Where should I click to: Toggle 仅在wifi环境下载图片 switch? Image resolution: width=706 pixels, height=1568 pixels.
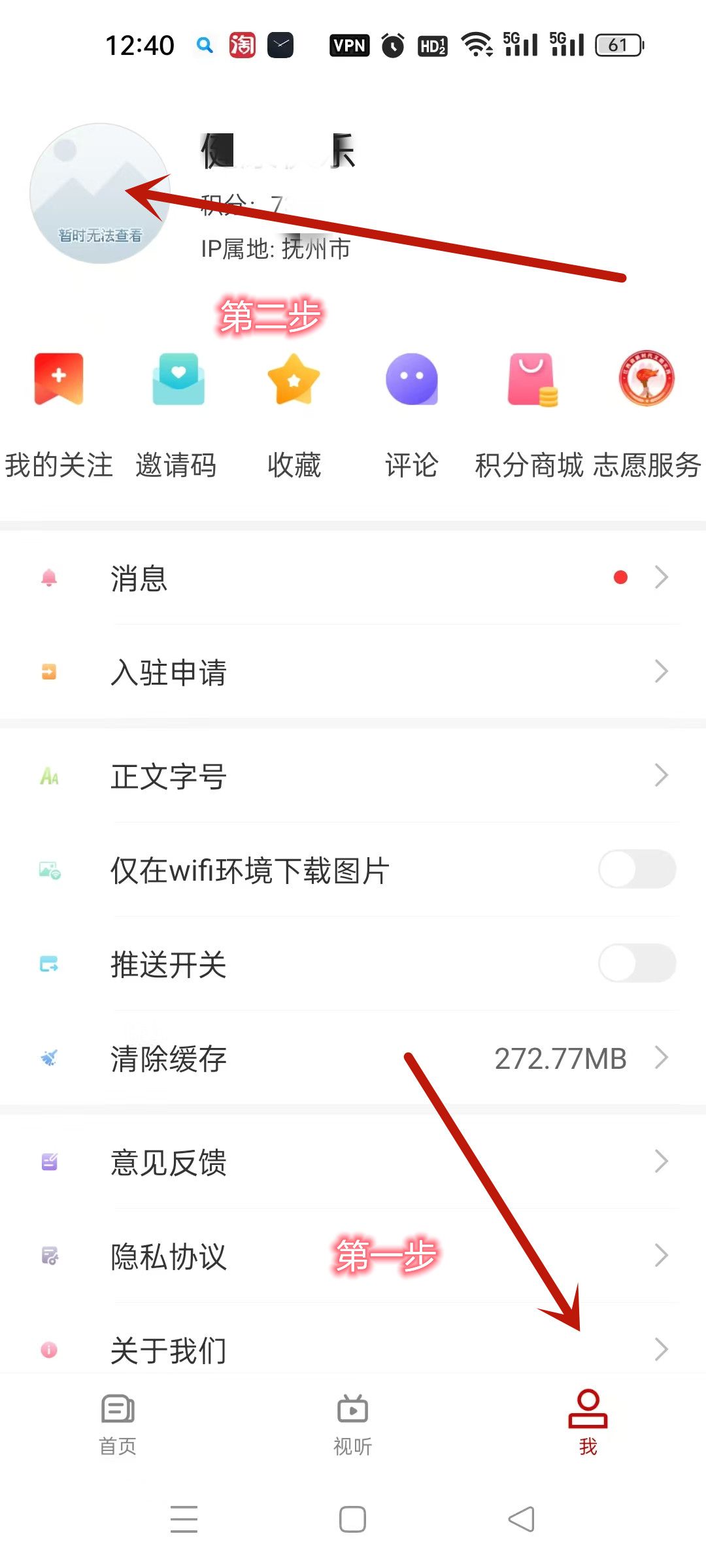point(637,870)
